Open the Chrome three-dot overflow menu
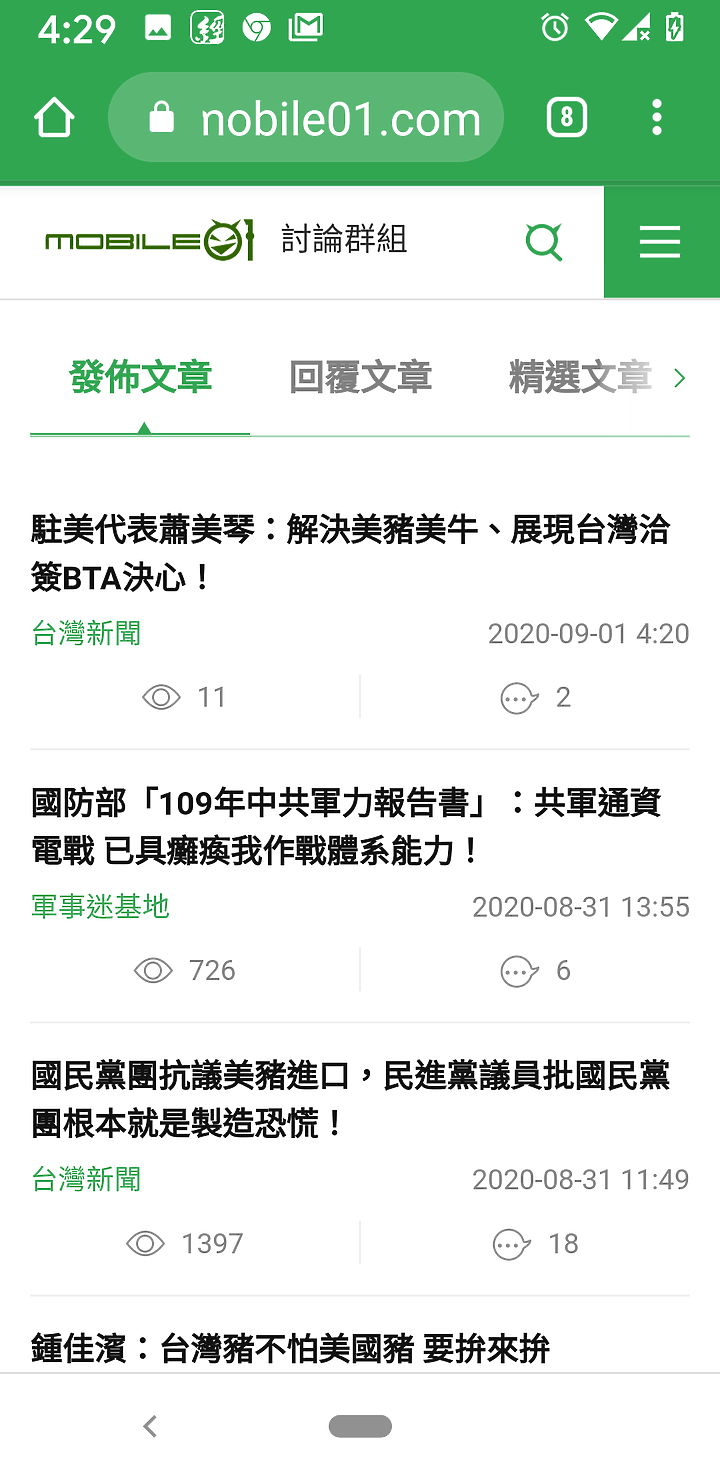Viewport: 720px width, 1480px height. point(657,118)
